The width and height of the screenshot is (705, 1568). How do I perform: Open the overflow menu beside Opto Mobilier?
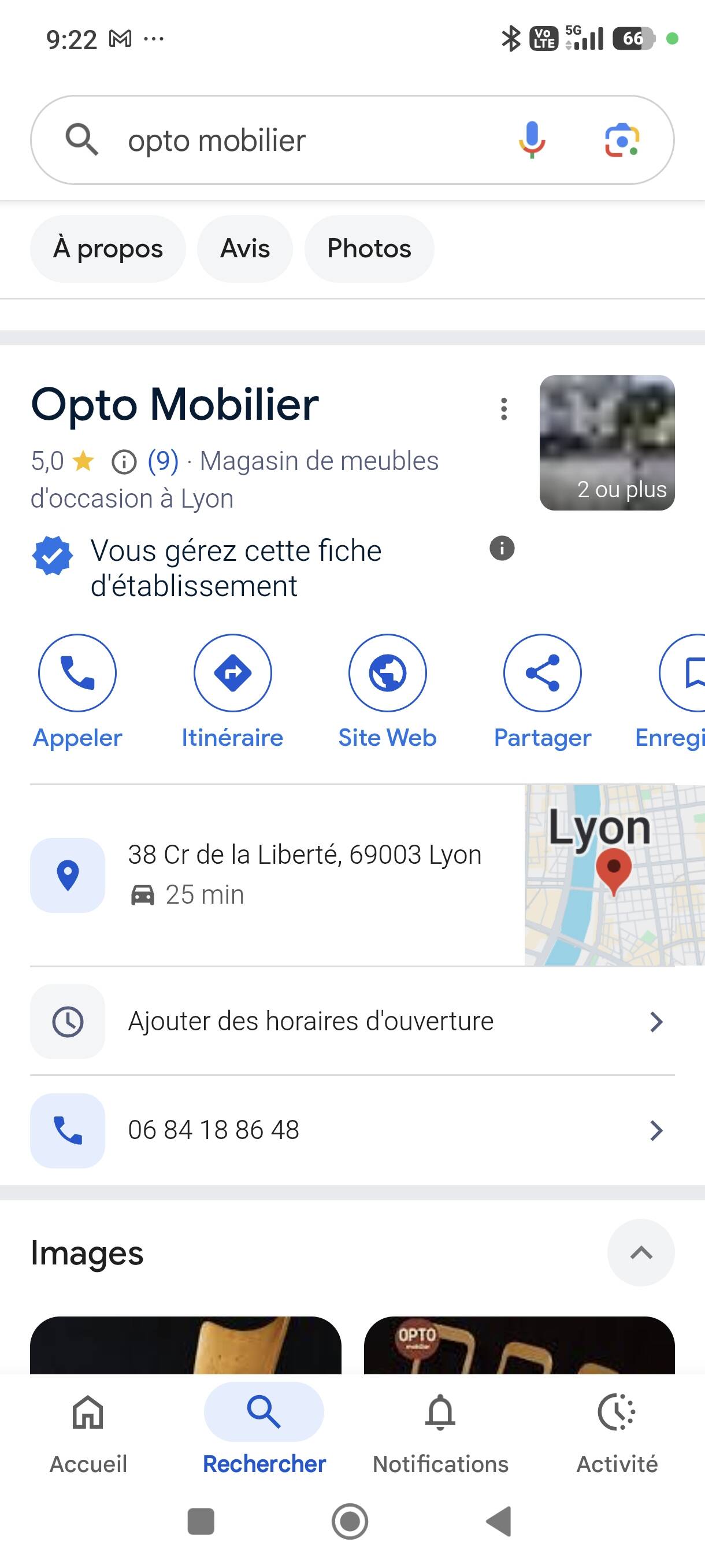click(504, 409)
